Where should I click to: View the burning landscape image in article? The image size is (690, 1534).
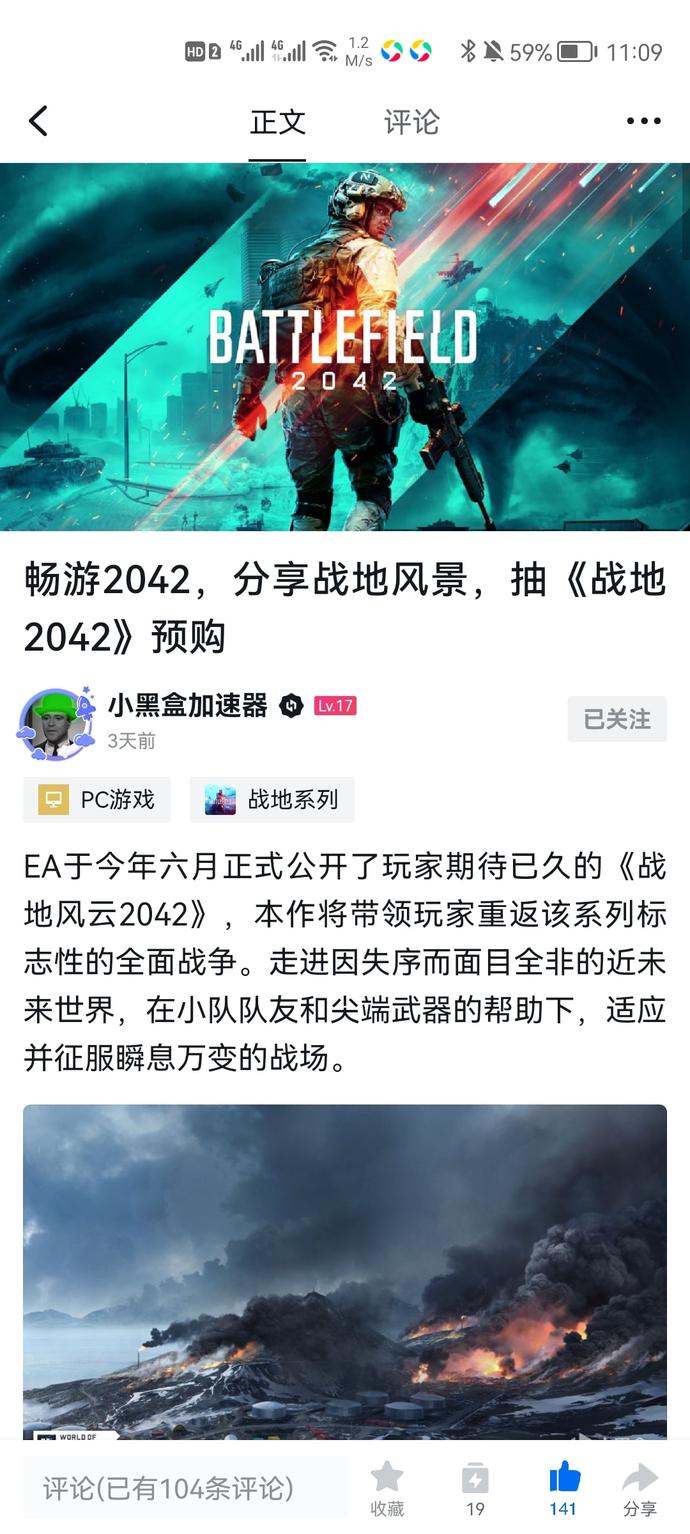point(345,1270)
